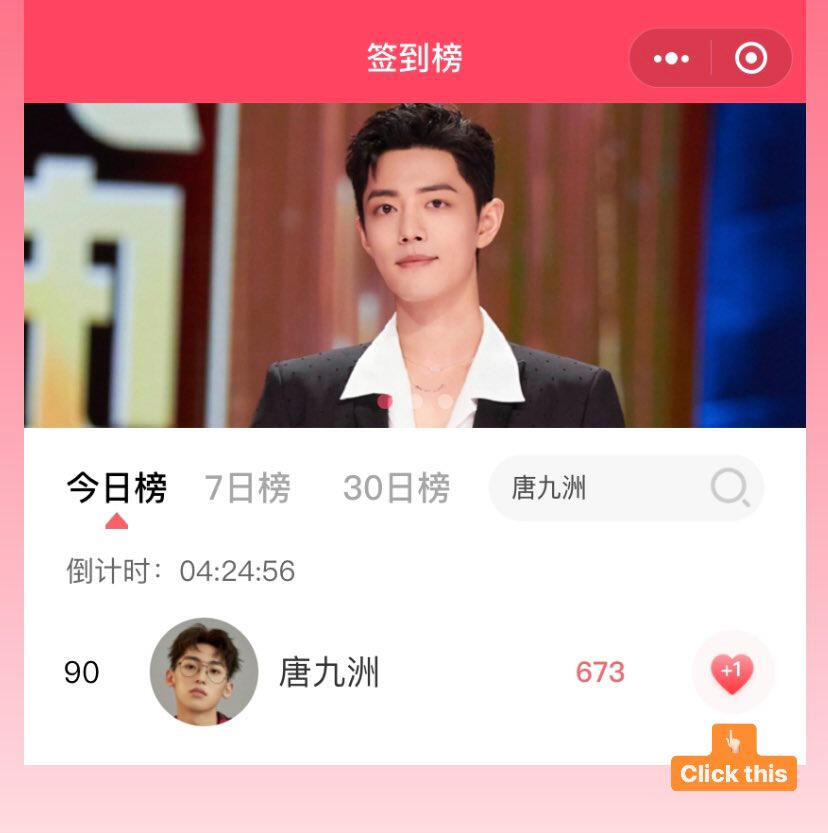Tap the search field containing 唐九洲

(x=600, y=488)
